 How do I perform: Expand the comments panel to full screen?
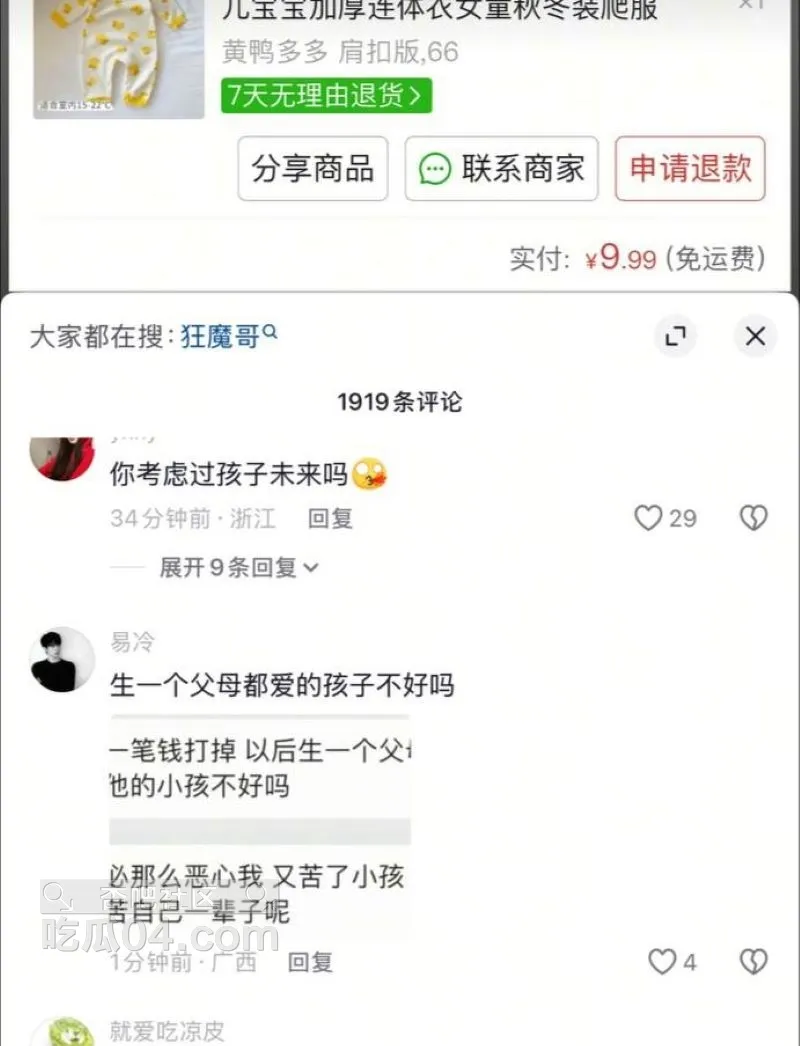[676, 336]
